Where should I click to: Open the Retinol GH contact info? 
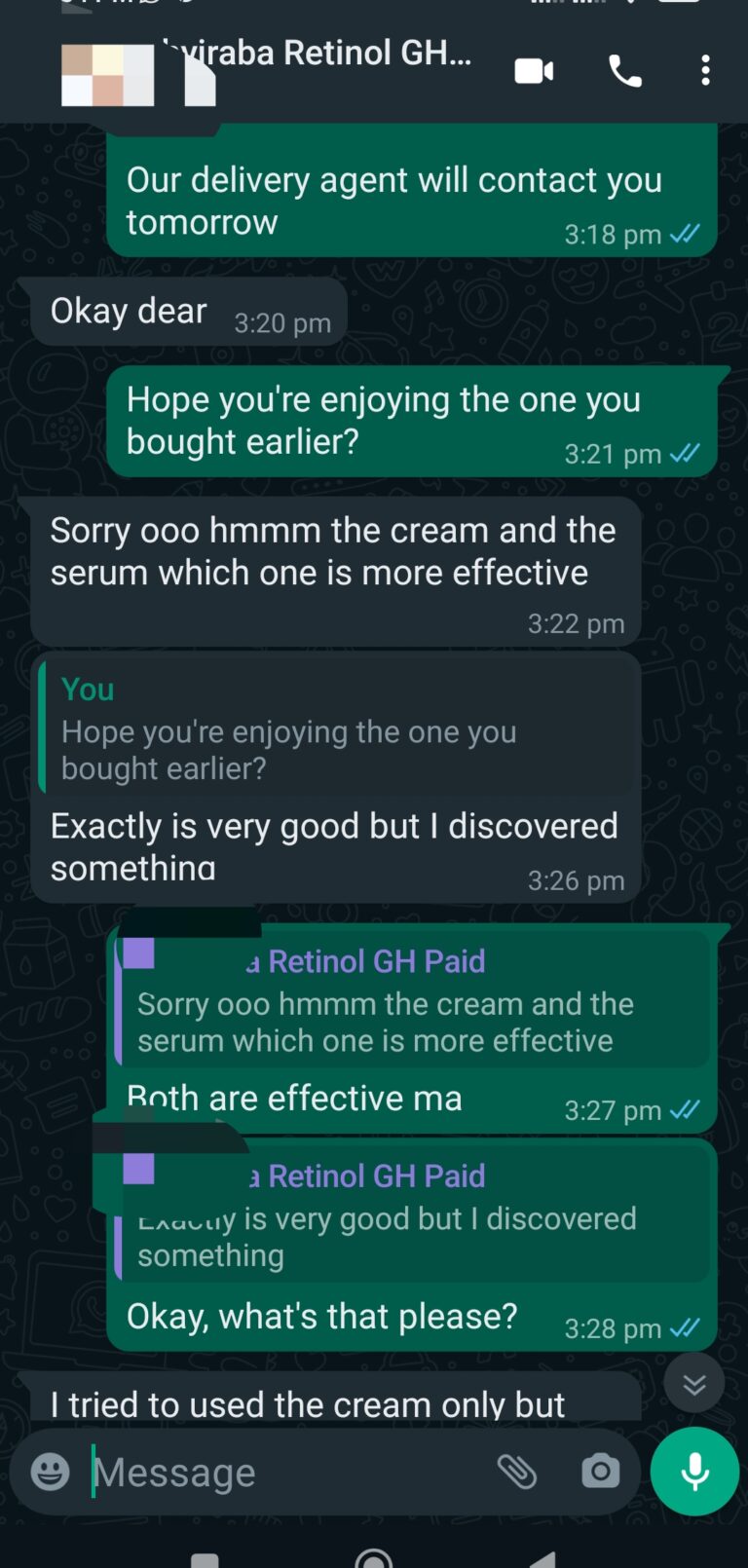321,55
